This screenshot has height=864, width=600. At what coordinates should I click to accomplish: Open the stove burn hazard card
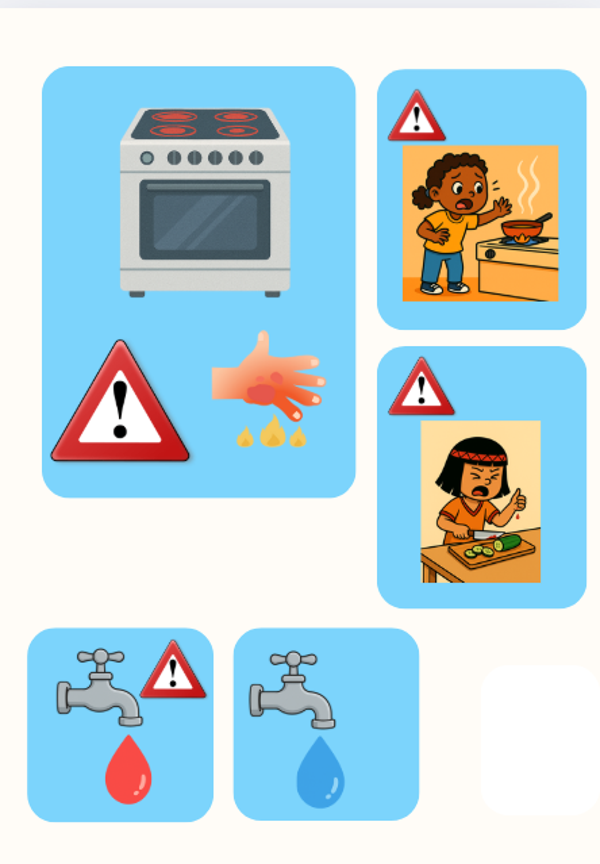click(x=198, y=282)
